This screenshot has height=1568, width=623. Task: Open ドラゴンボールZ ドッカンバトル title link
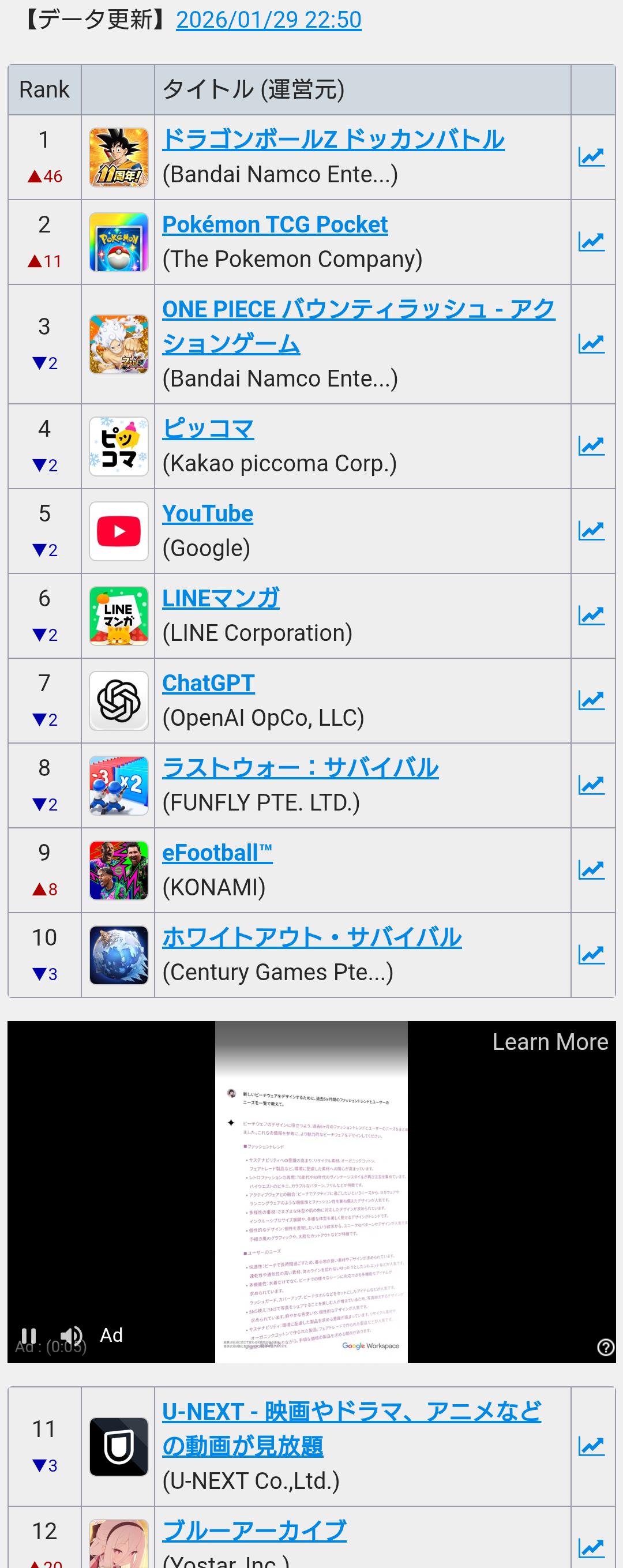tap(333, 140)
